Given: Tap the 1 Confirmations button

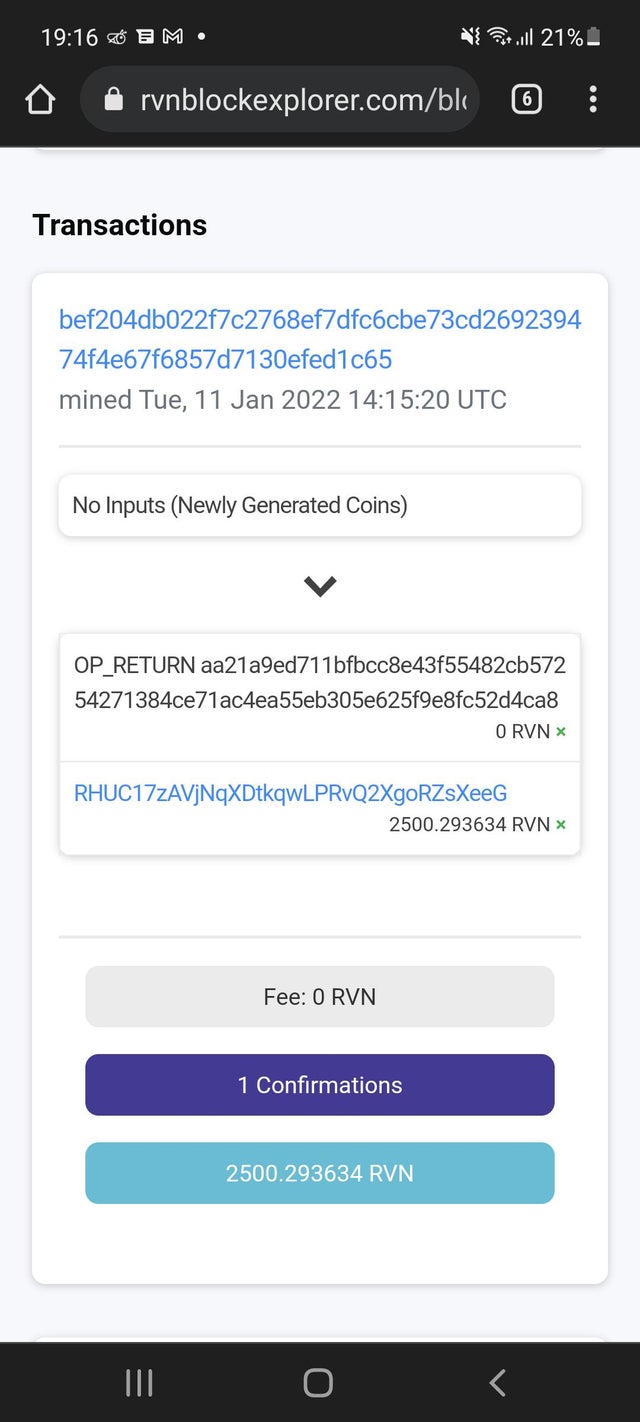Looking at the screenshot, I should point(320,1085).
